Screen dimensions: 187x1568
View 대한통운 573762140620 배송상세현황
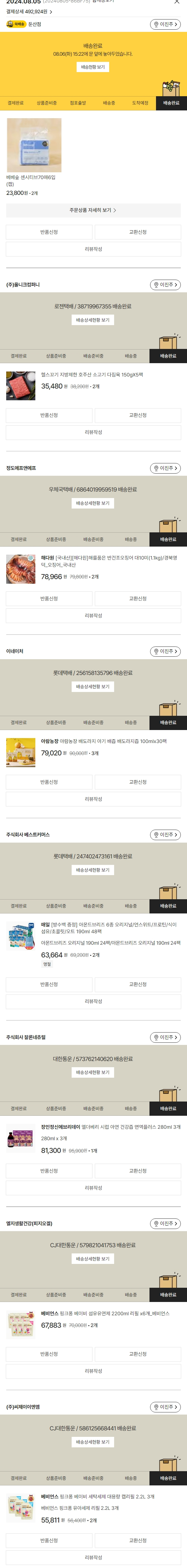point(93,1072)
